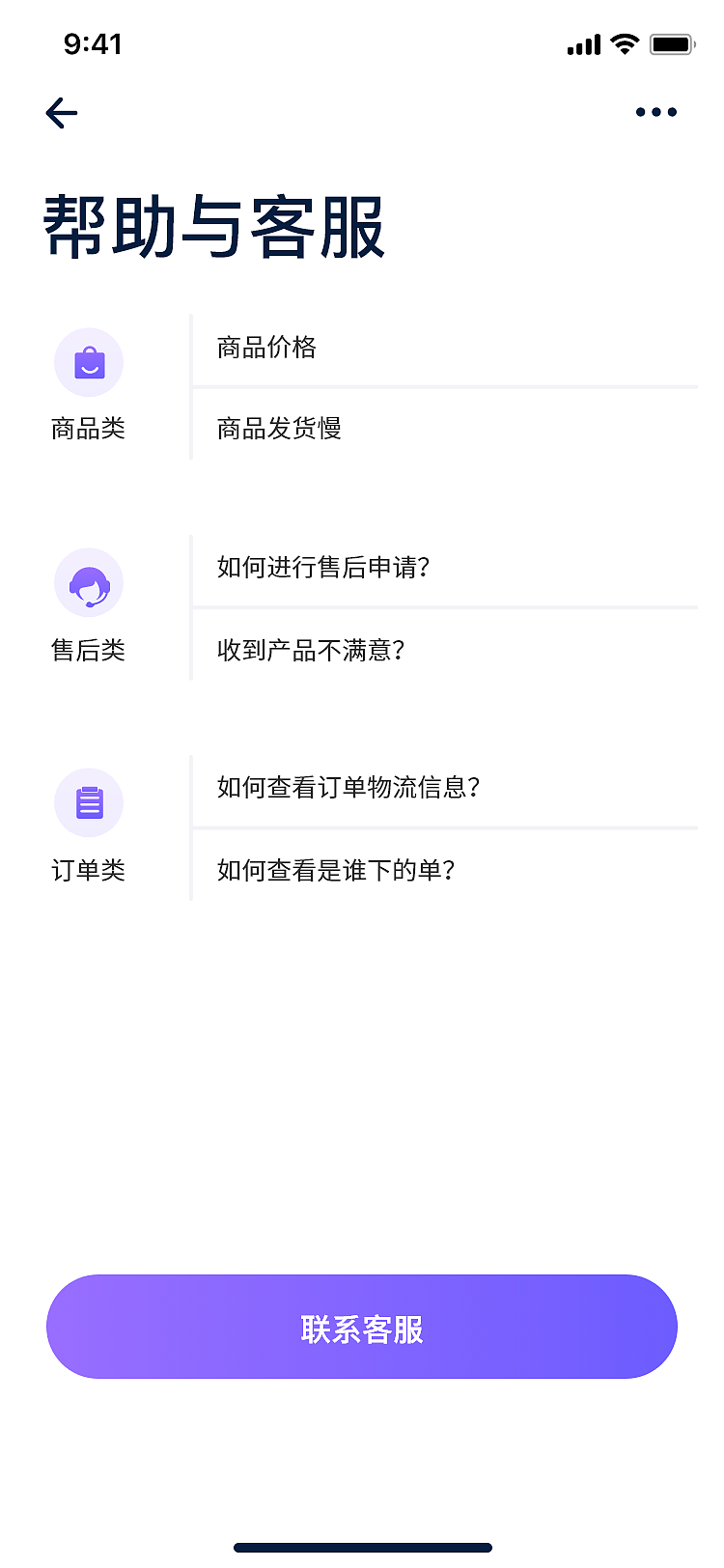This screenshot has width=724, height=1568.
Task: Open the more options ellipsis menu
Action: click(656, 112)
